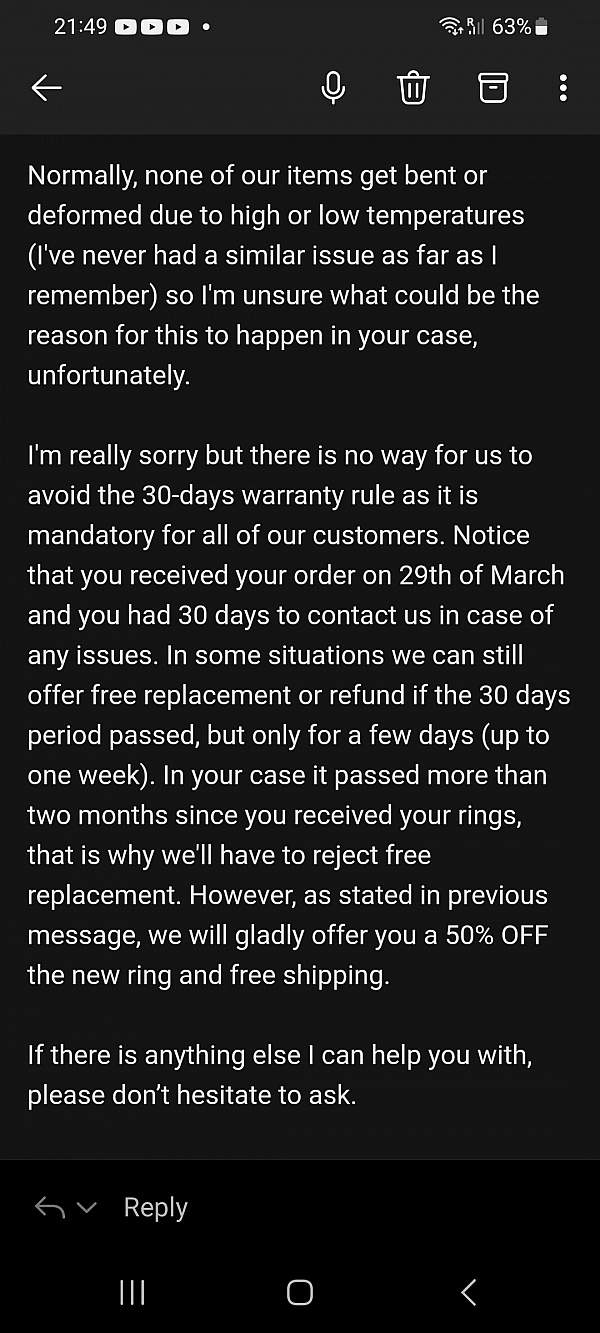Expand reply options dropdown arrow
Viewport: 600px width, 1333px height.
coord(87,1208)
